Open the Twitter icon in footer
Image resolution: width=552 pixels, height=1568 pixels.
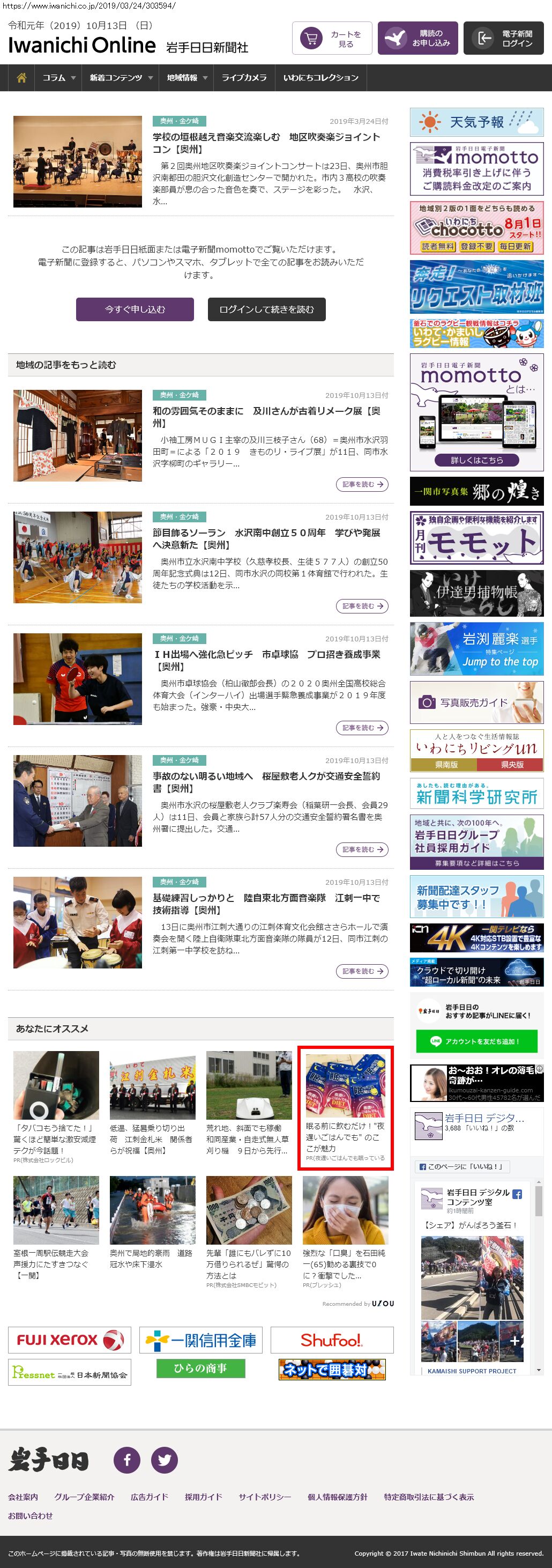coord(165,1460)
